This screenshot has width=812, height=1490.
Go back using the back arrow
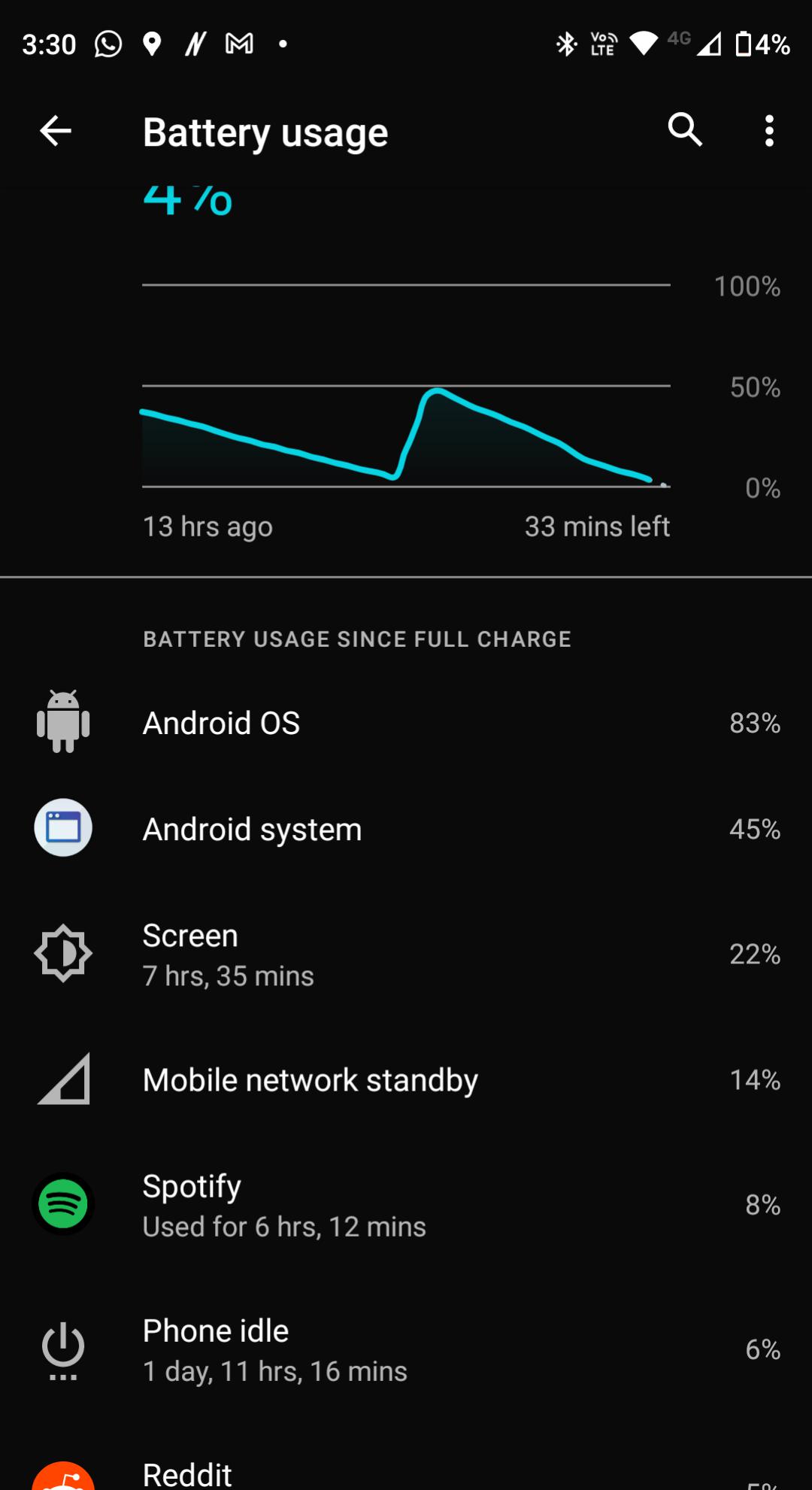(54, 131)
